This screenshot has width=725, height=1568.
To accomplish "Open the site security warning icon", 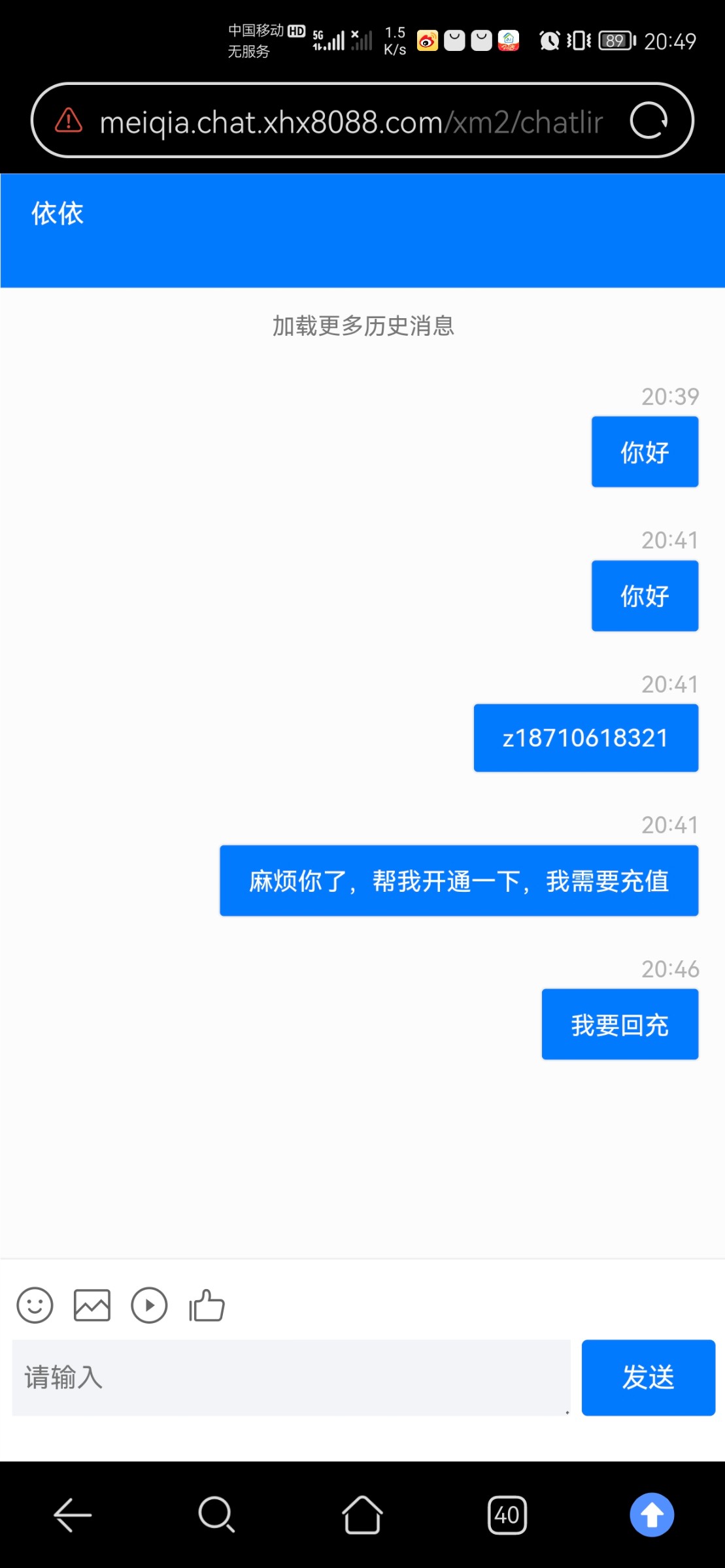I will pyautogui.click(x=69, y=120).
